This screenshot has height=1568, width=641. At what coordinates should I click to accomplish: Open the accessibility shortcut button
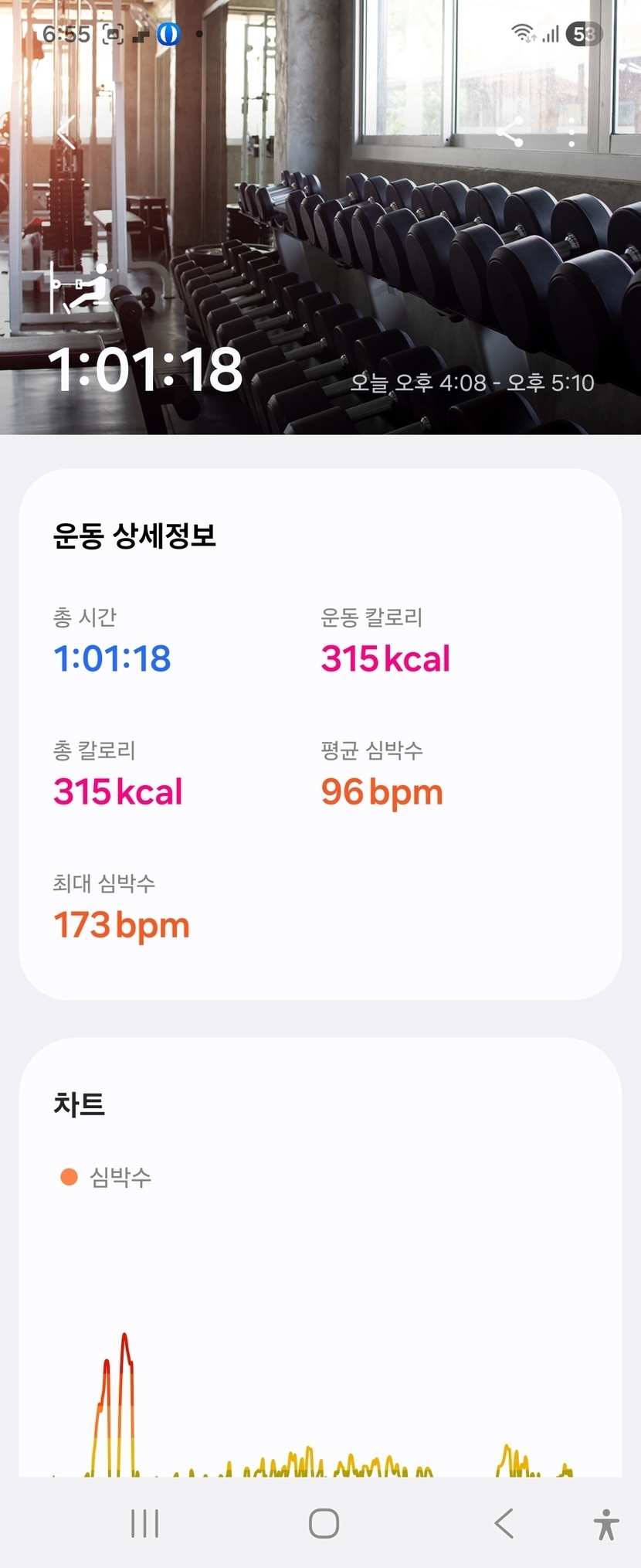tap(606, 1524)
